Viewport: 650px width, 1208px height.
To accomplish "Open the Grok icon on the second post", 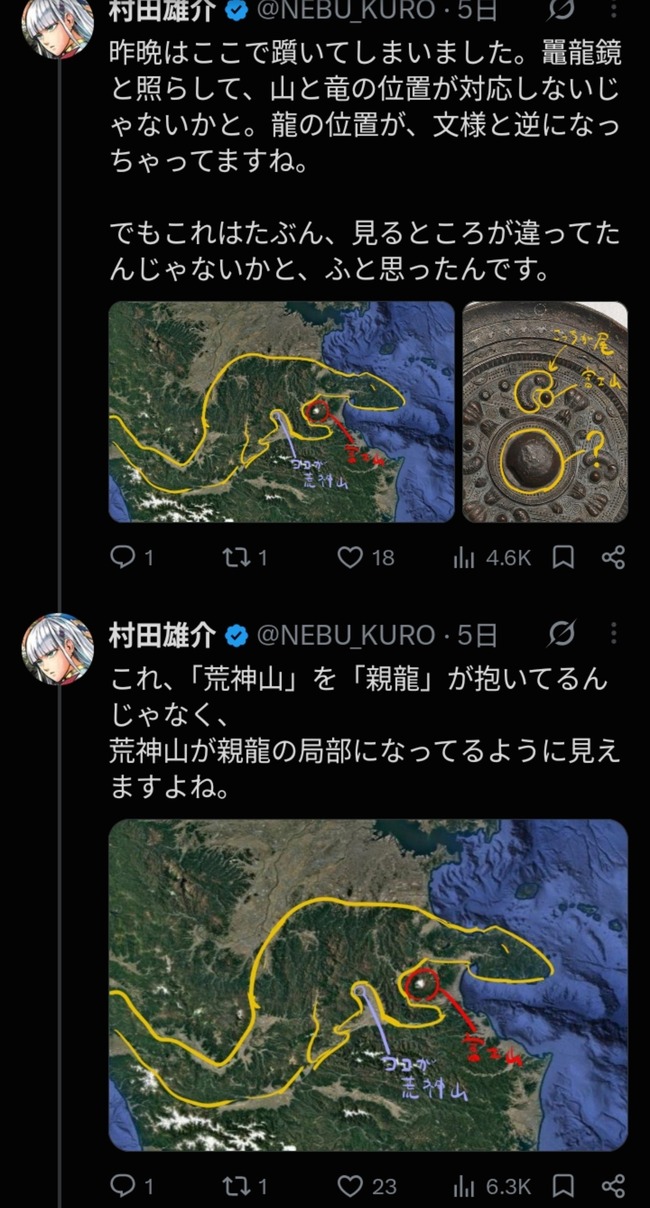I will [563, 634].
